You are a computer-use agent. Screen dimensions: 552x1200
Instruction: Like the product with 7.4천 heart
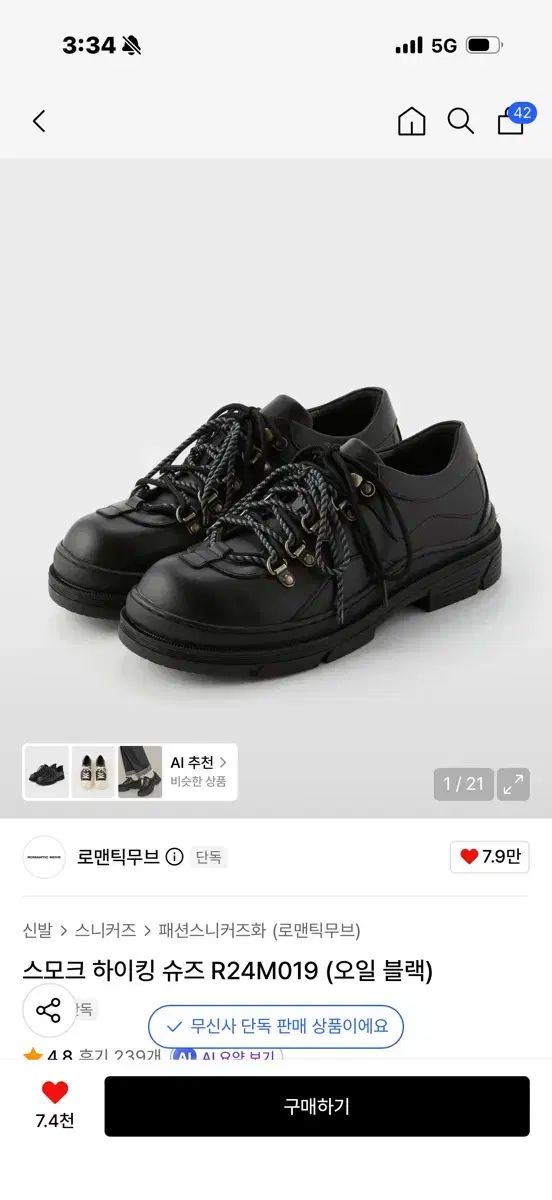[x=55, y=1105]
